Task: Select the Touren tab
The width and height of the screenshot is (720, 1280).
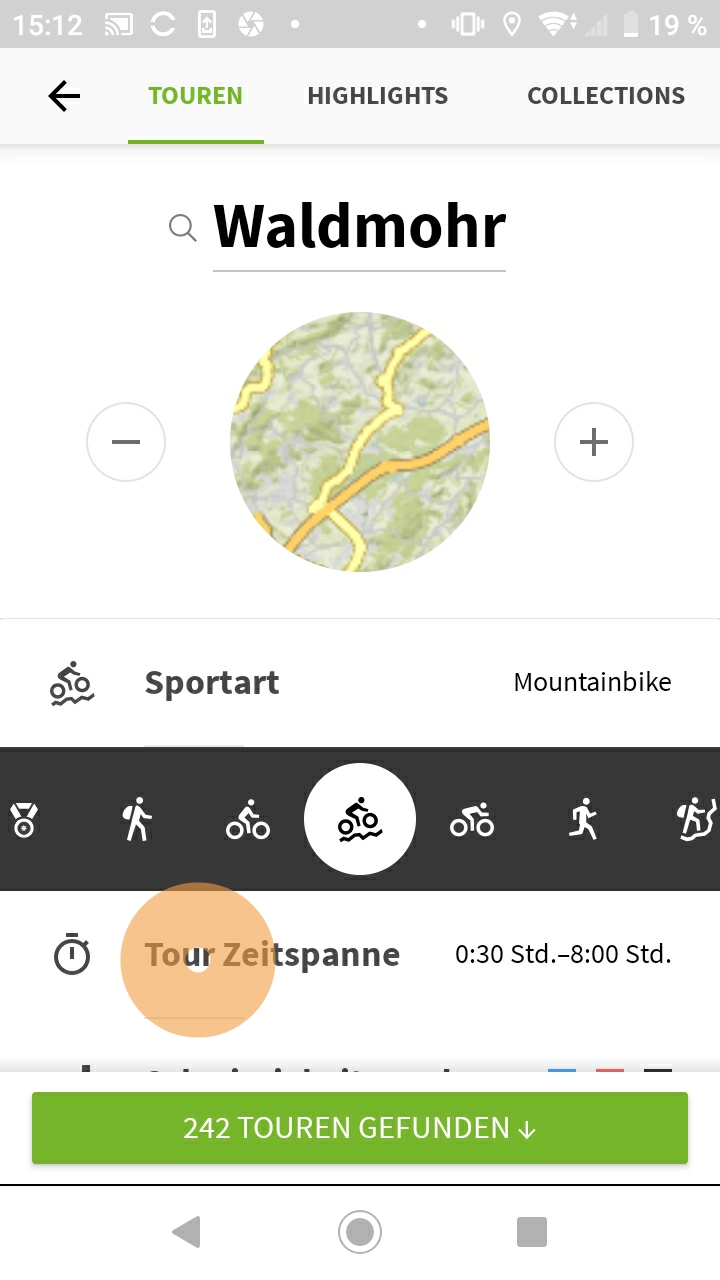Action: pos(195,96)
